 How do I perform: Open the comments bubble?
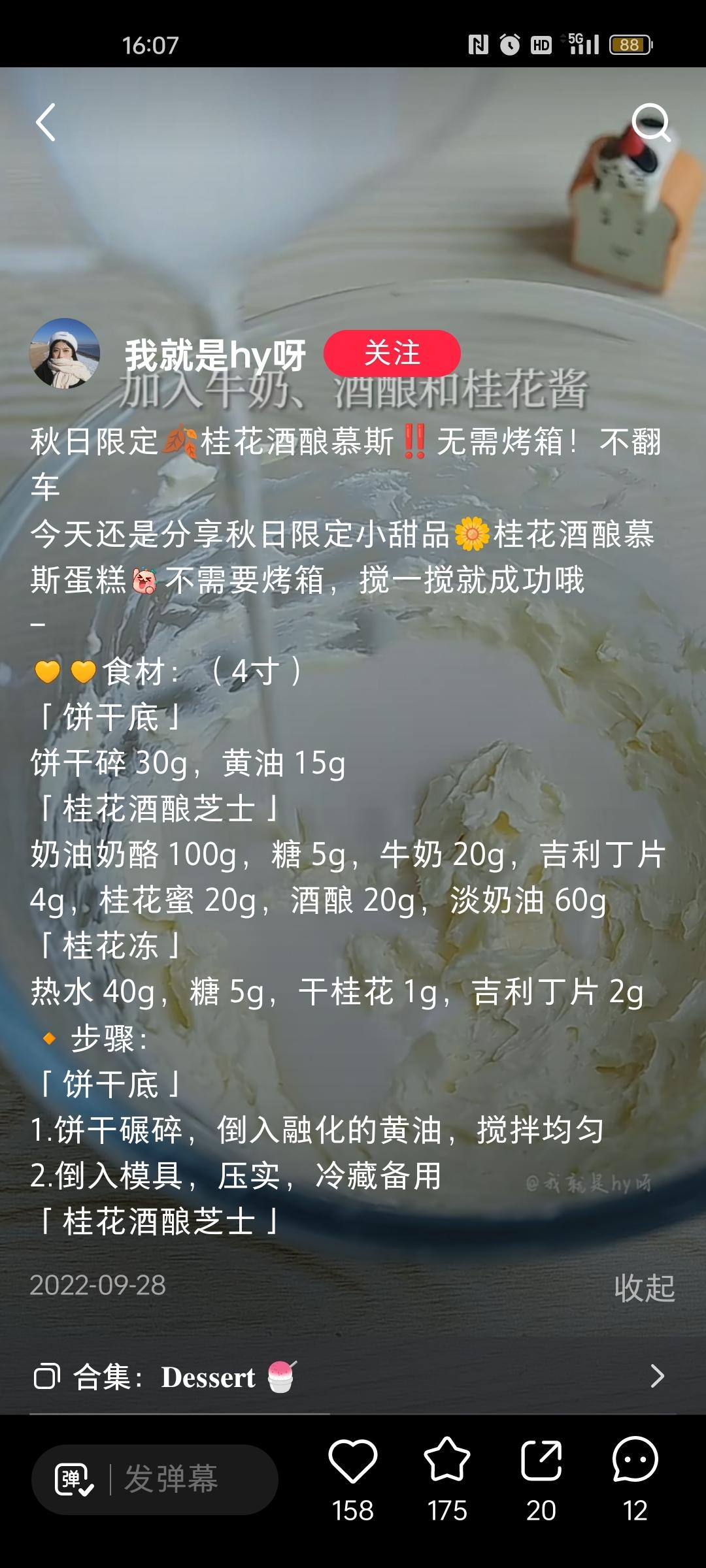(635, 1461)
